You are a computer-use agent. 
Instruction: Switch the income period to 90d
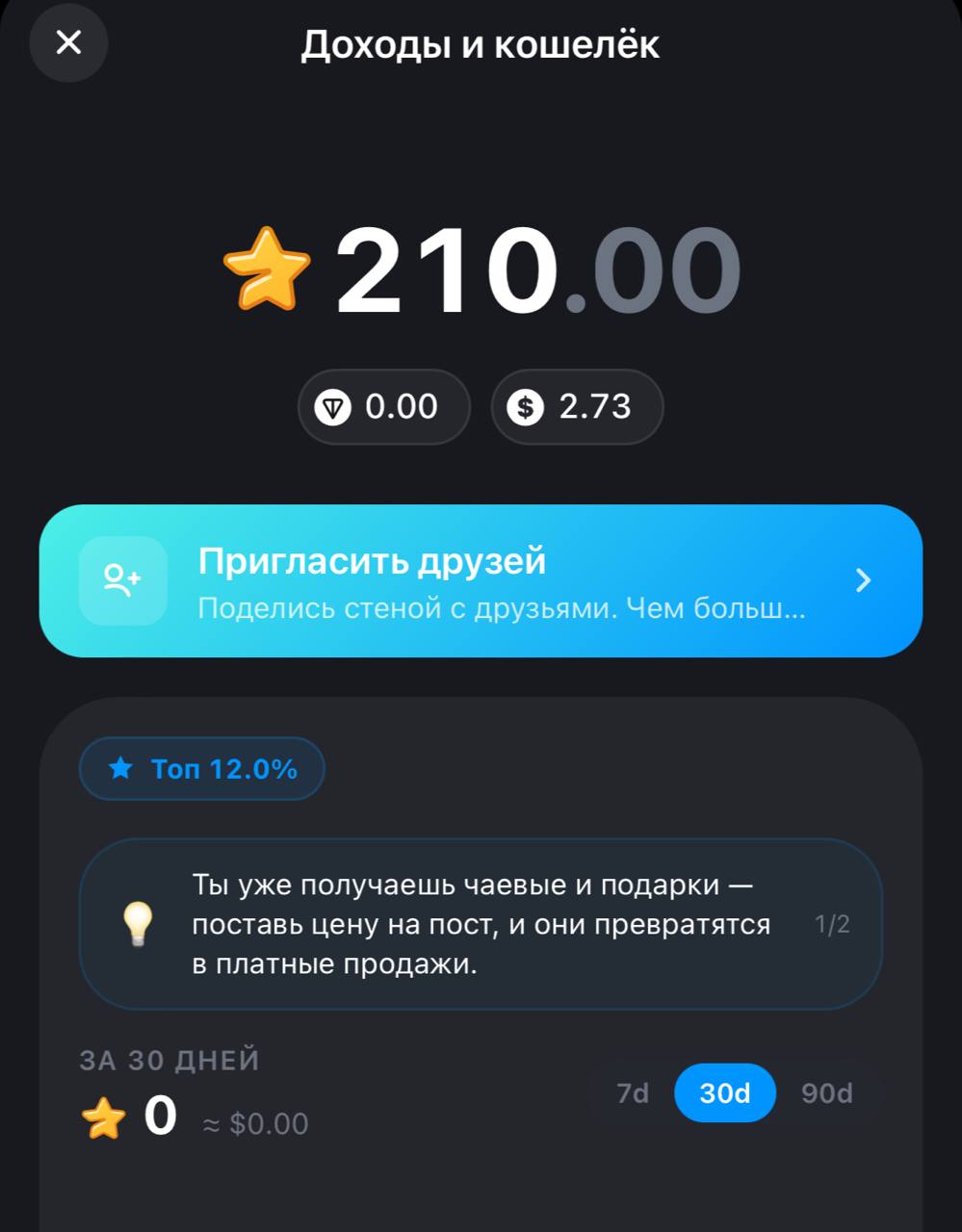pyautogui.click(x=826, y=1093)
